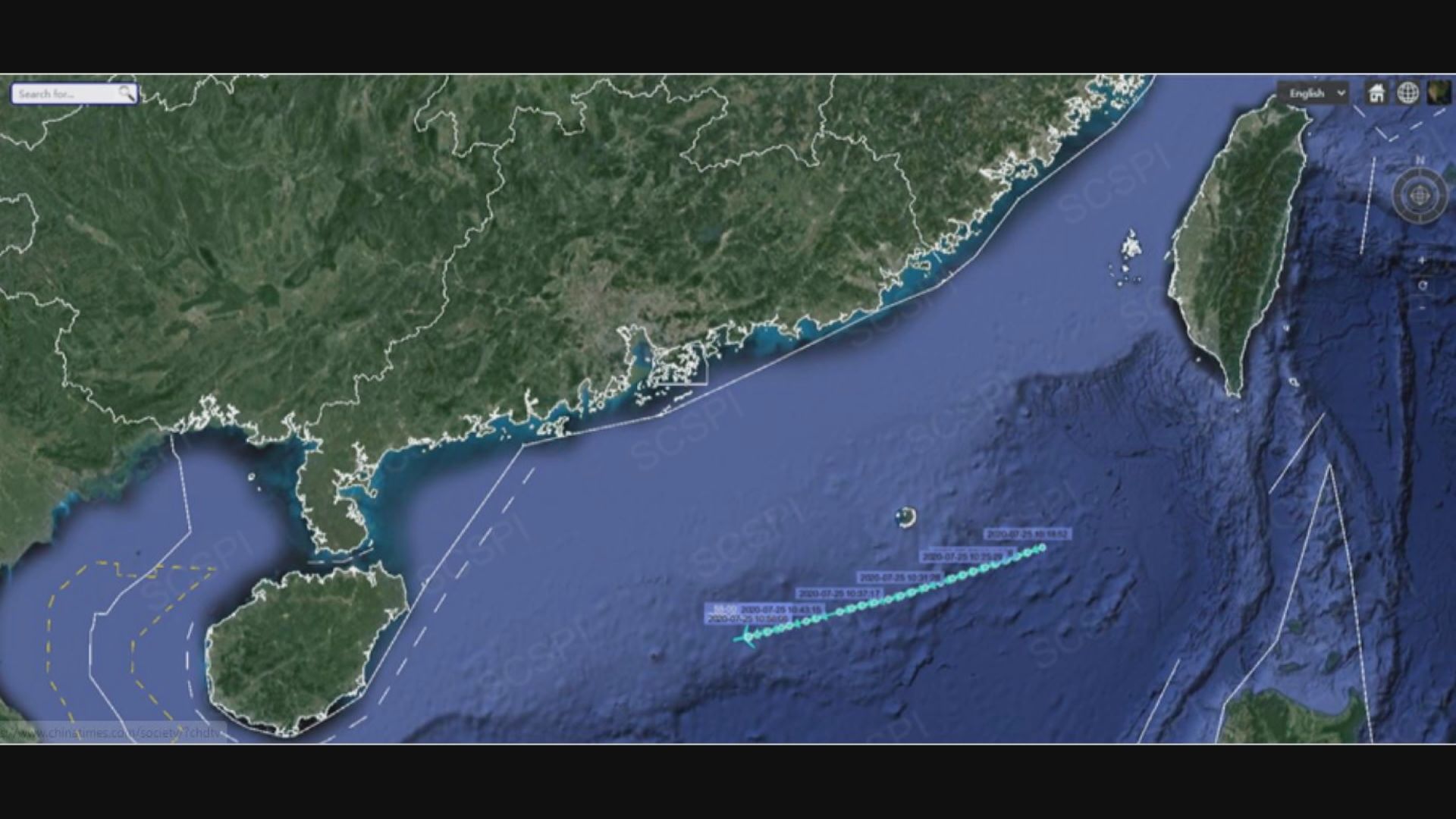This screenshot has width=1456, height=819.
Task: Reset the zoom level
Action: pos(1423,285)
